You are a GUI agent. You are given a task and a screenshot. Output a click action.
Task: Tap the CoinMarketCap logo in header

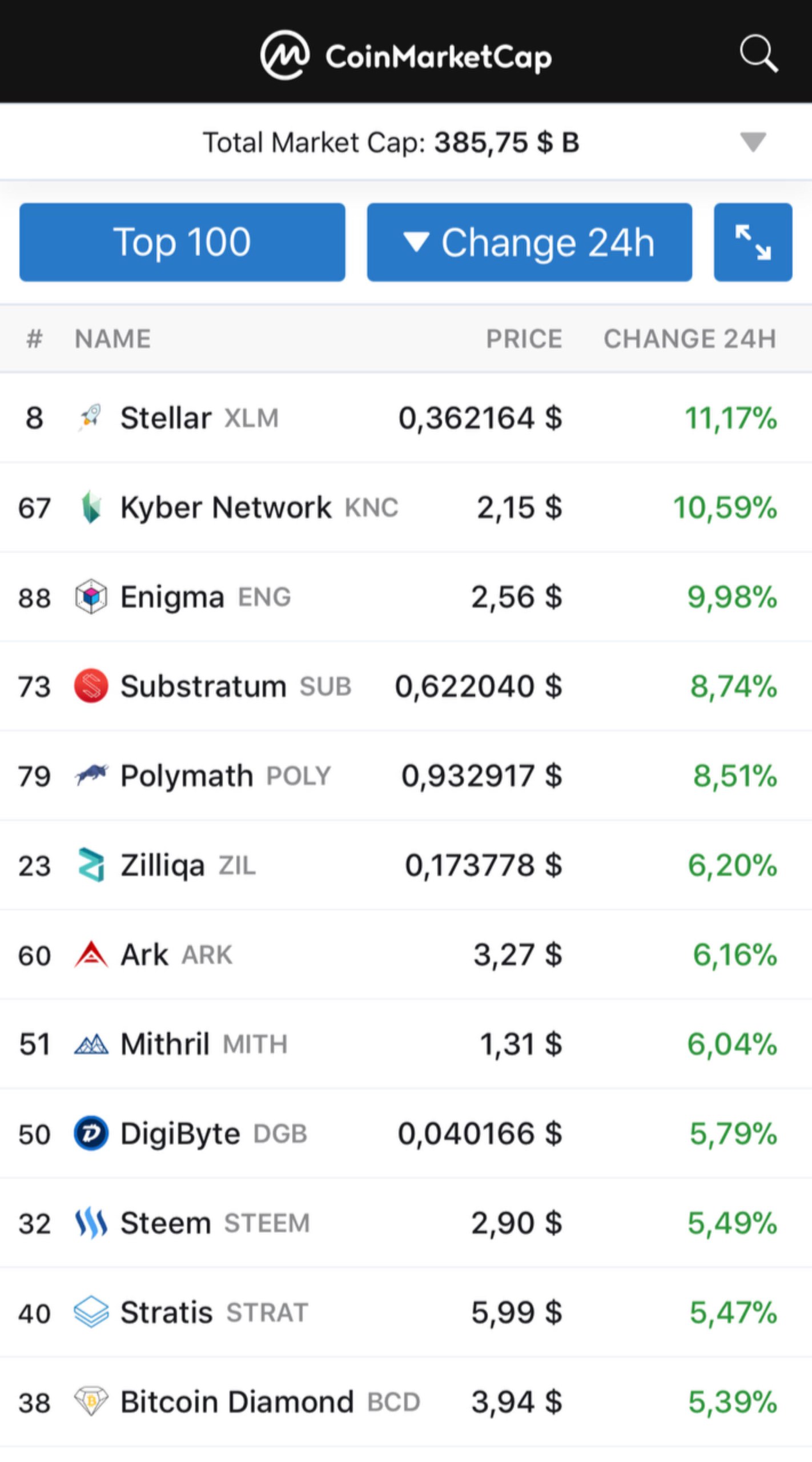[x=406, y=55]
